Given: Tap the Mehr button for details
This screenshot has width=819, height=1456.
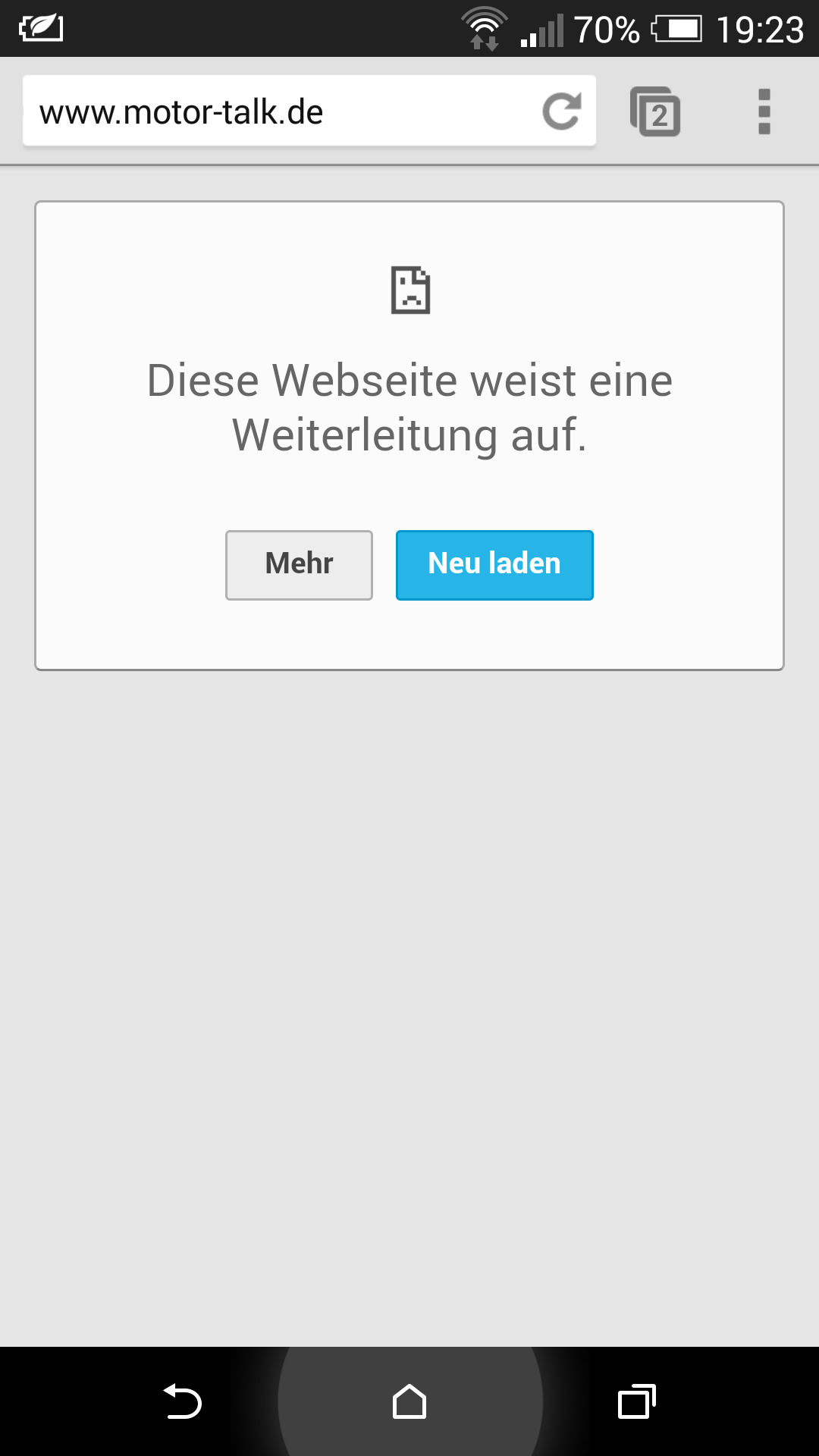Looking at the screenshot, I should tap(299, 565).
